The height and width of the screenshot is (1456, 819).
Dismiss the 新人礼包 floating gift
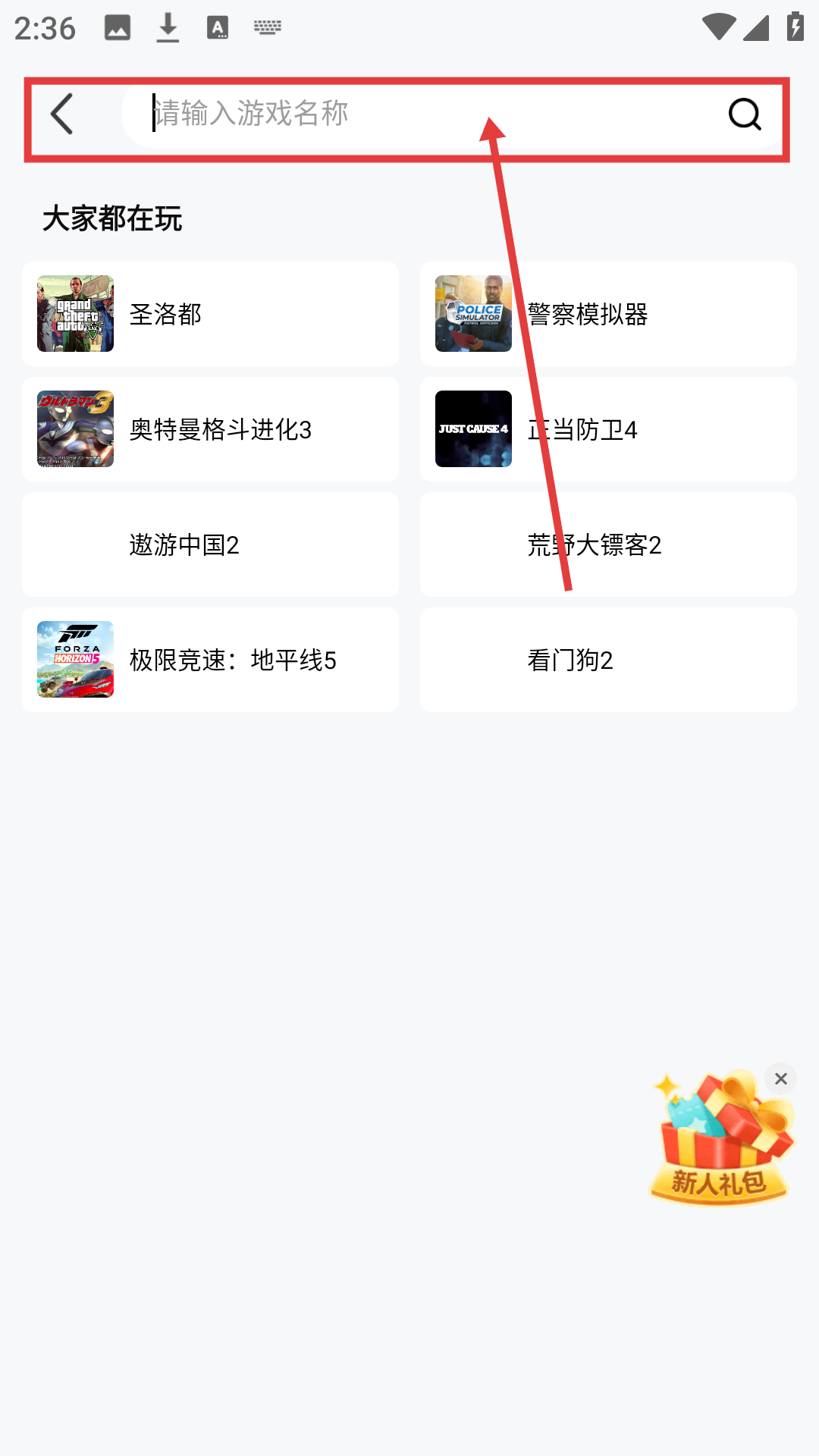pyautogui.click(x=780, y=1078)
